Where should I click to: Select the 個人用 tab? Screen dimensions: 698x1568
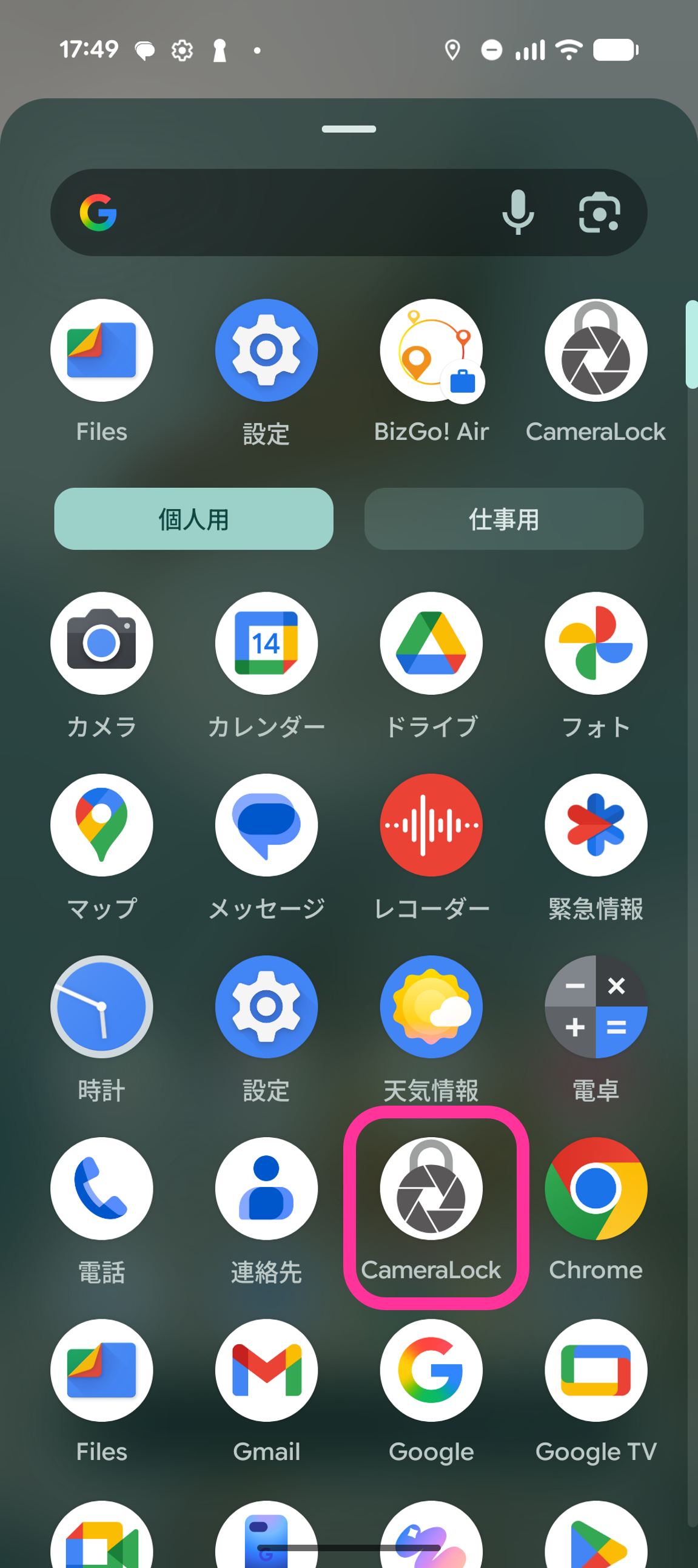(193, 519)
